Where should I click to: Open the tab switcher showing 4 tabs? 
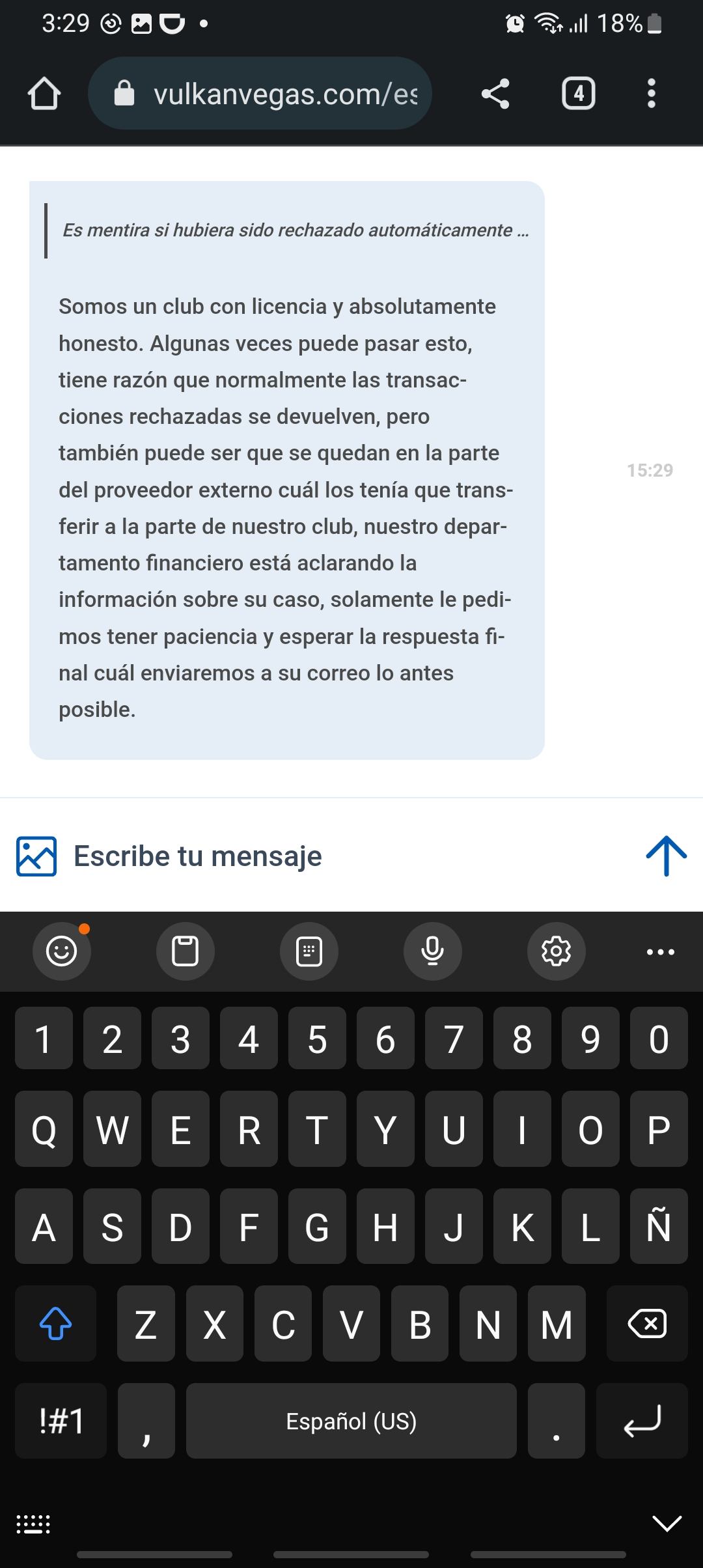coord(578,94)
